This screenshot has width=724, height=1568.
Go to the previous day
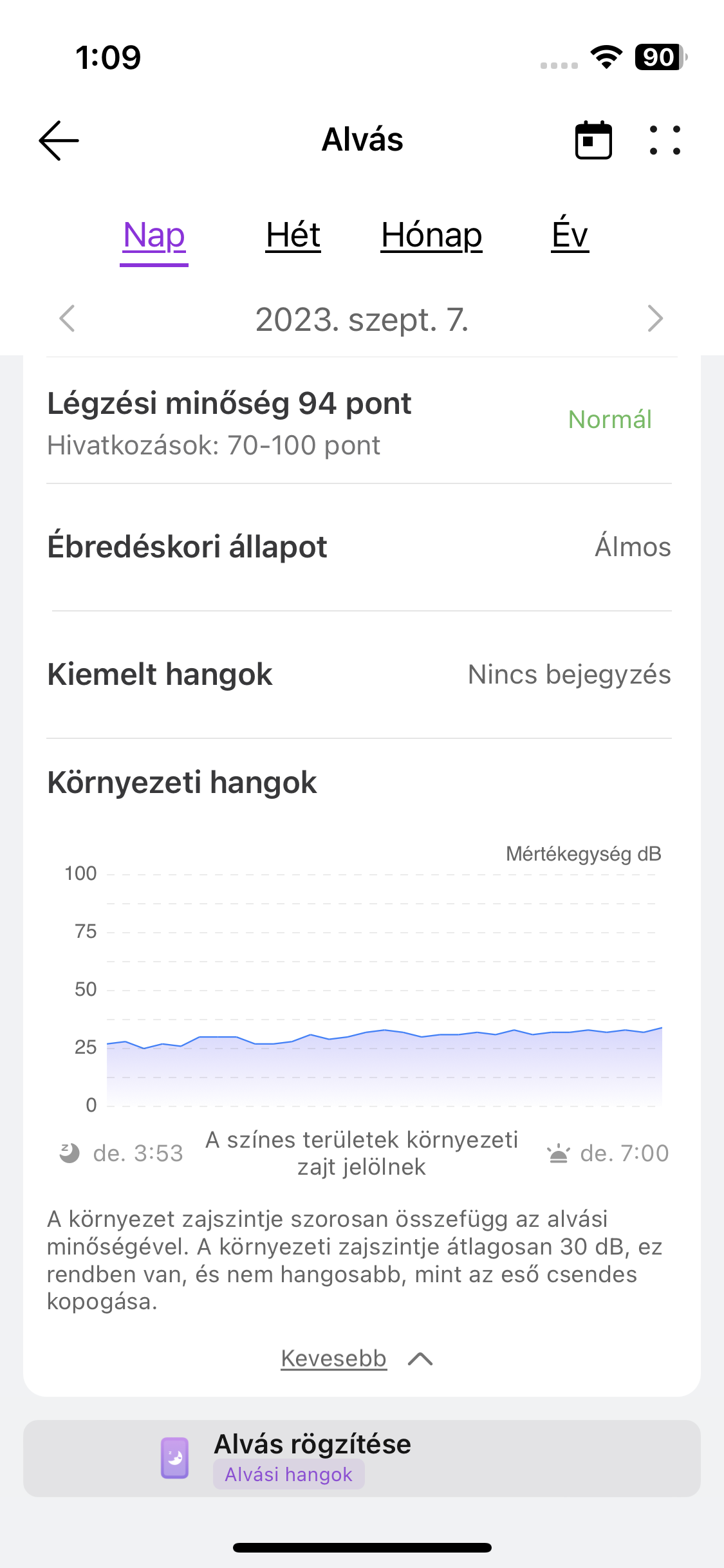(x=68, y=319)
